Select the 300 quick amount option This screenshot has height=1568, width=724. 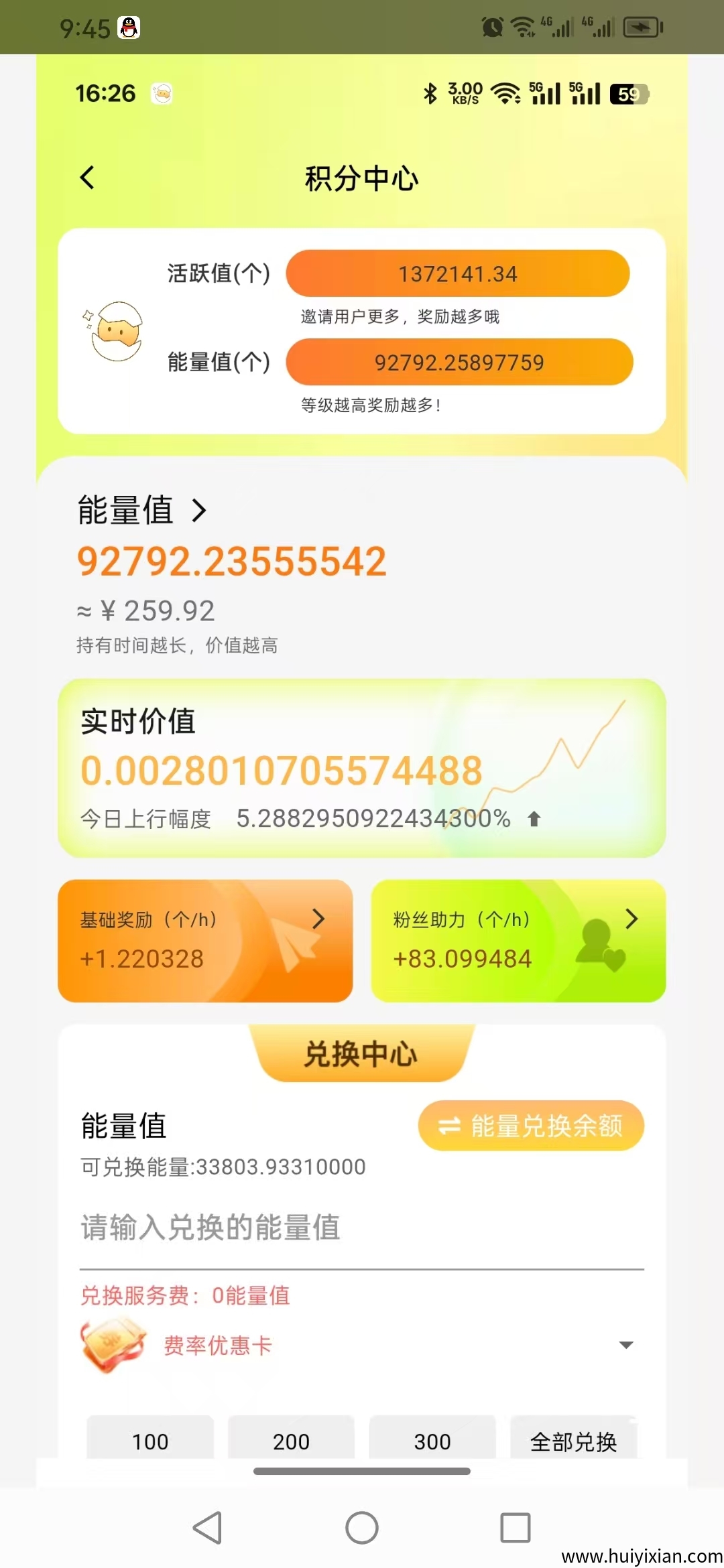click(x=432, y=1441)
